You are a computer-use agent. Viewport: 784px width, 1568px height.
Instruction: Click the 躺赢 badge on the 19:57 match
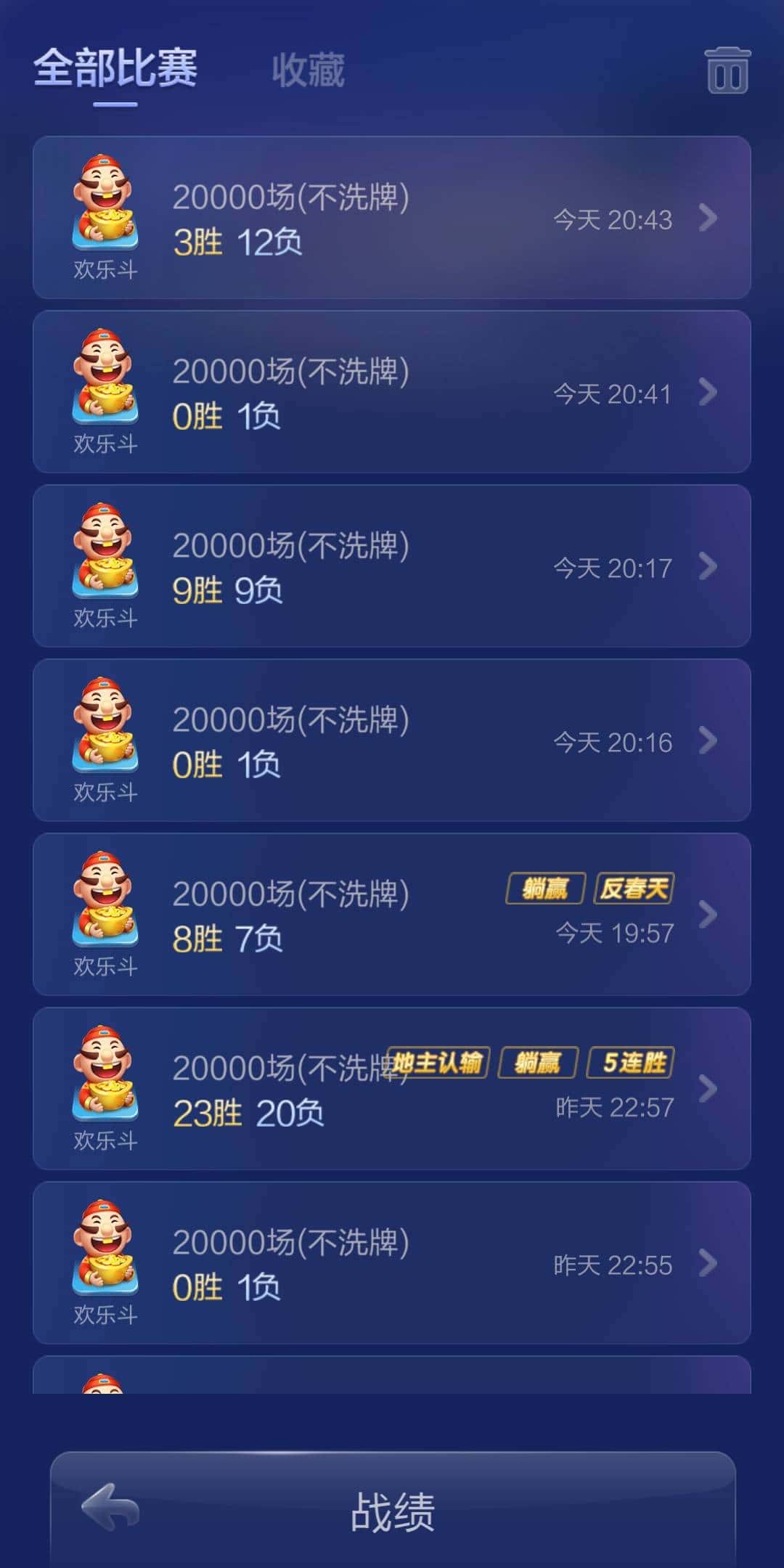pos(546,887)
